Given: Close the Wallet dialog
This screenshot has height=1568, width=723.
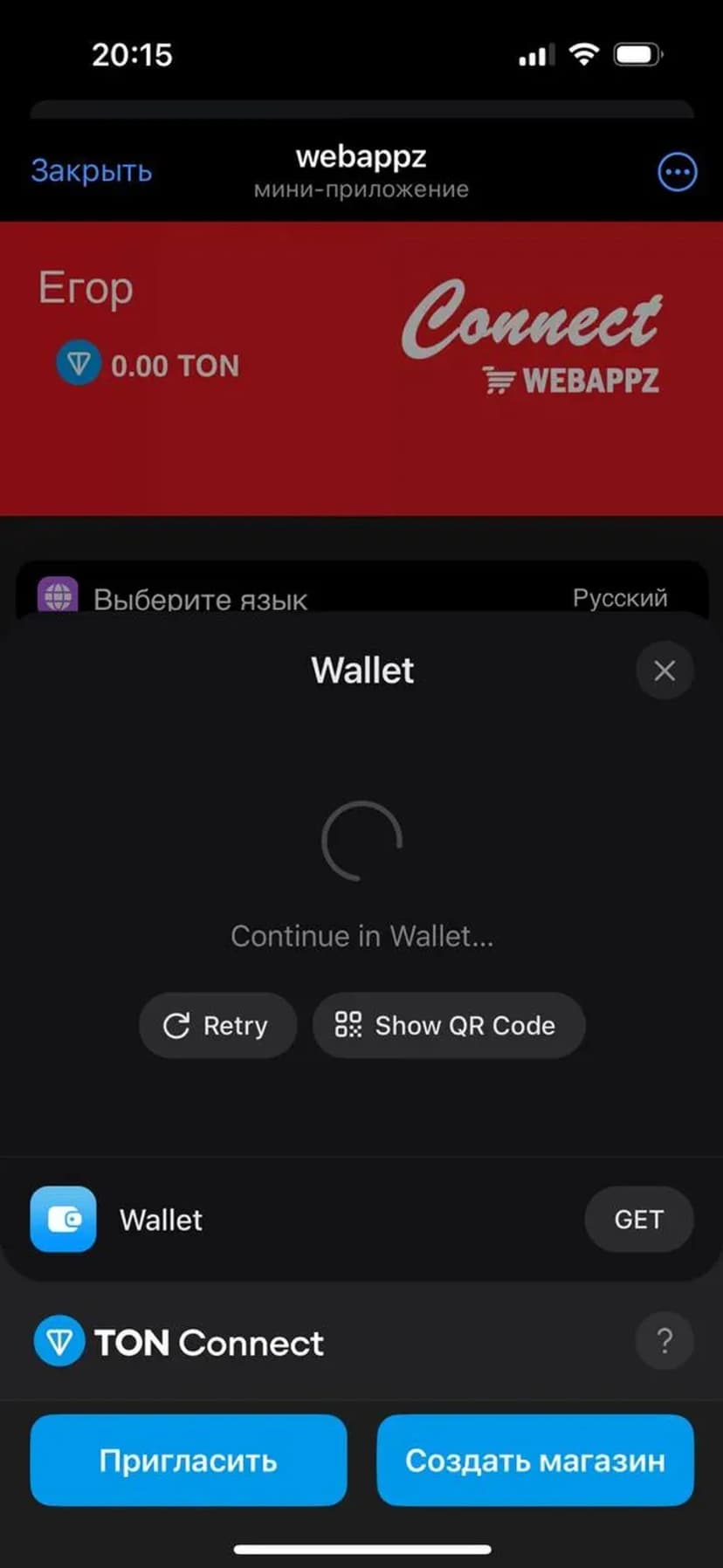Looking at the screenshot, I should pos(664,671).
